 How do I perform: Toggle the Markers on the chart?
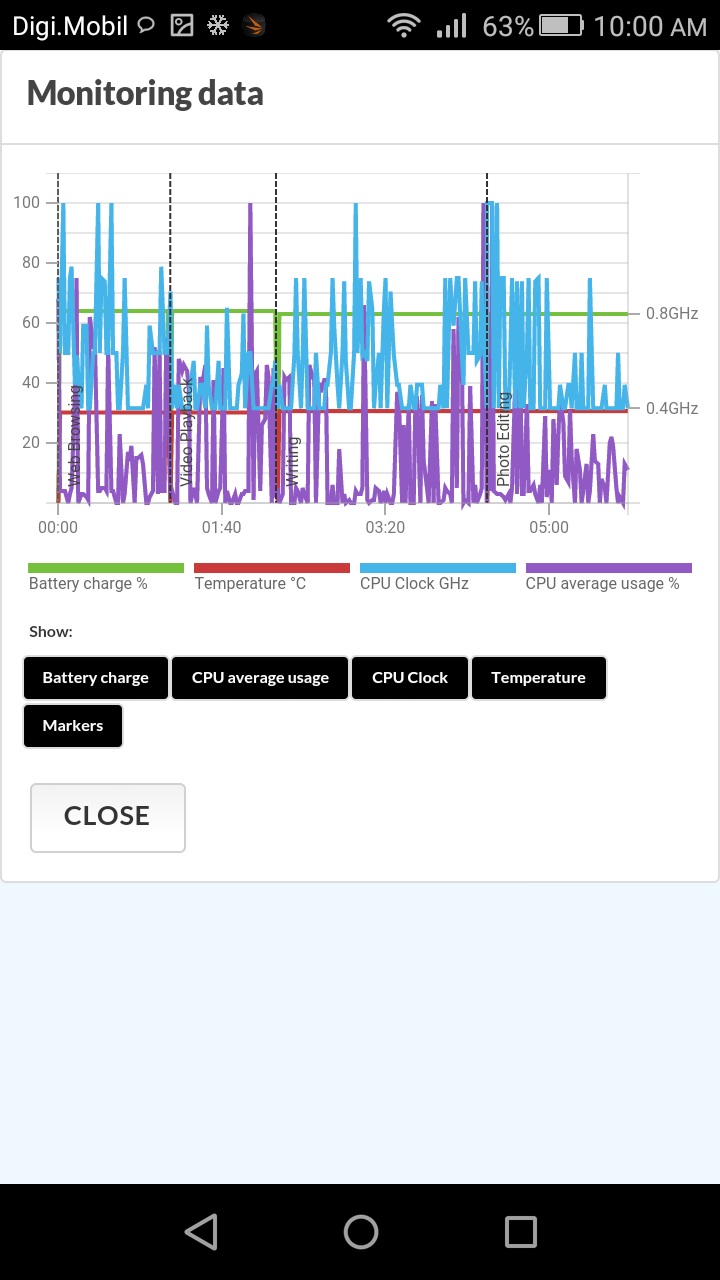click(x=73, y=726)
